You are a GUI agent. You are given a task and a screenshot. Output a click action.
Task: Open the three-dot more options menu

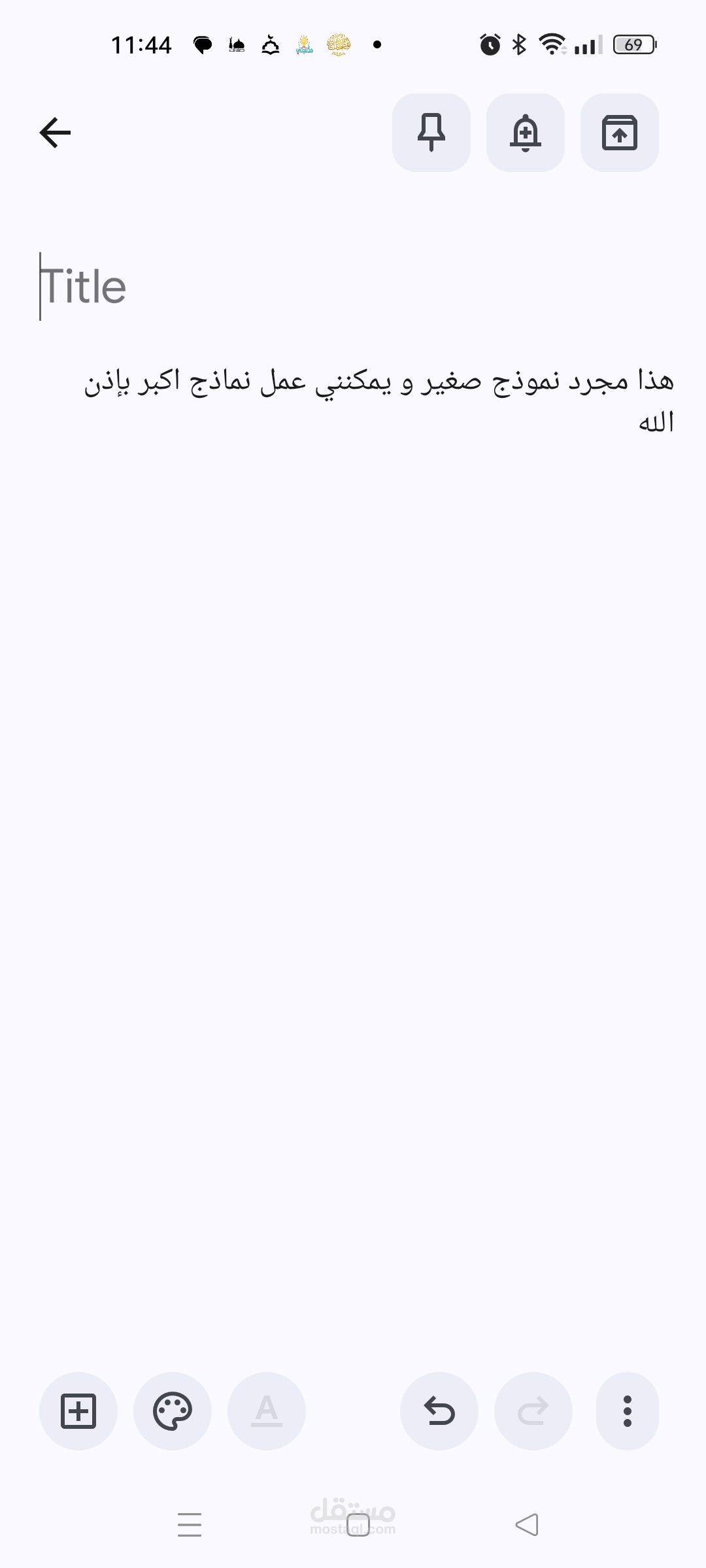point(628,1411)
